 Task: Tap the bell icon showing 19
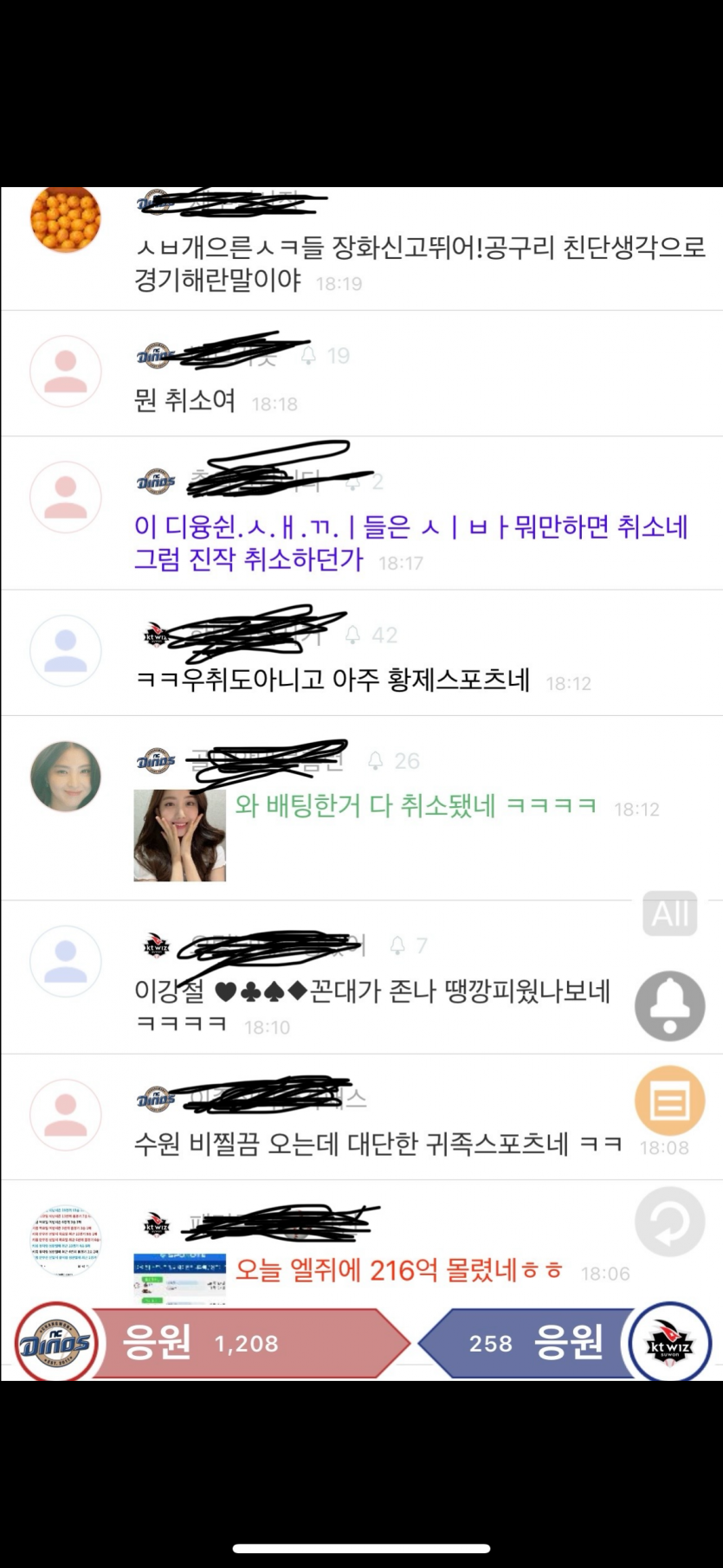(x=308, y=356)
